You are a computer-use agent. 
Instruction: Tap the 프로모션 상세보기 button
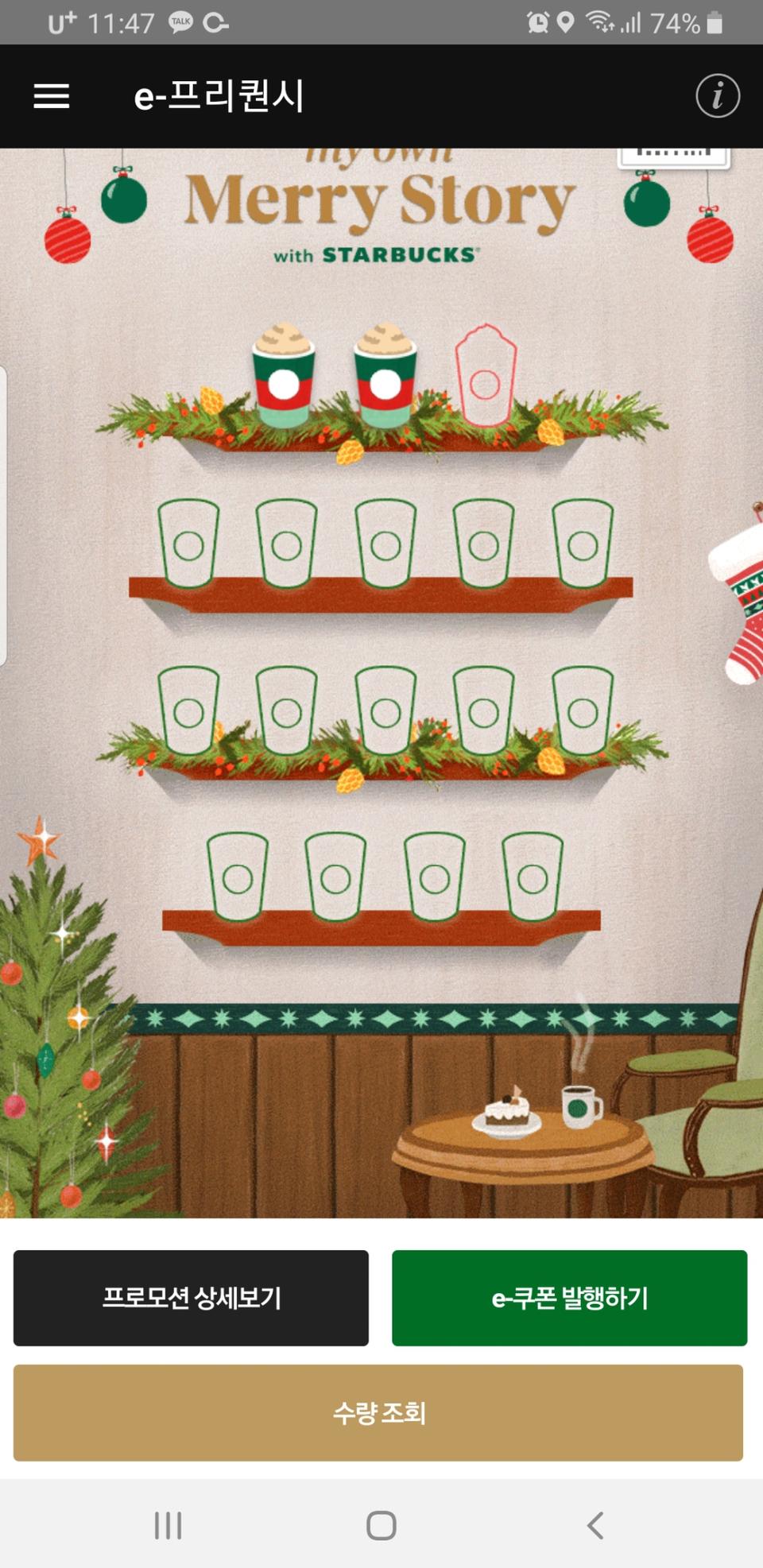(x=191, y=1298)
